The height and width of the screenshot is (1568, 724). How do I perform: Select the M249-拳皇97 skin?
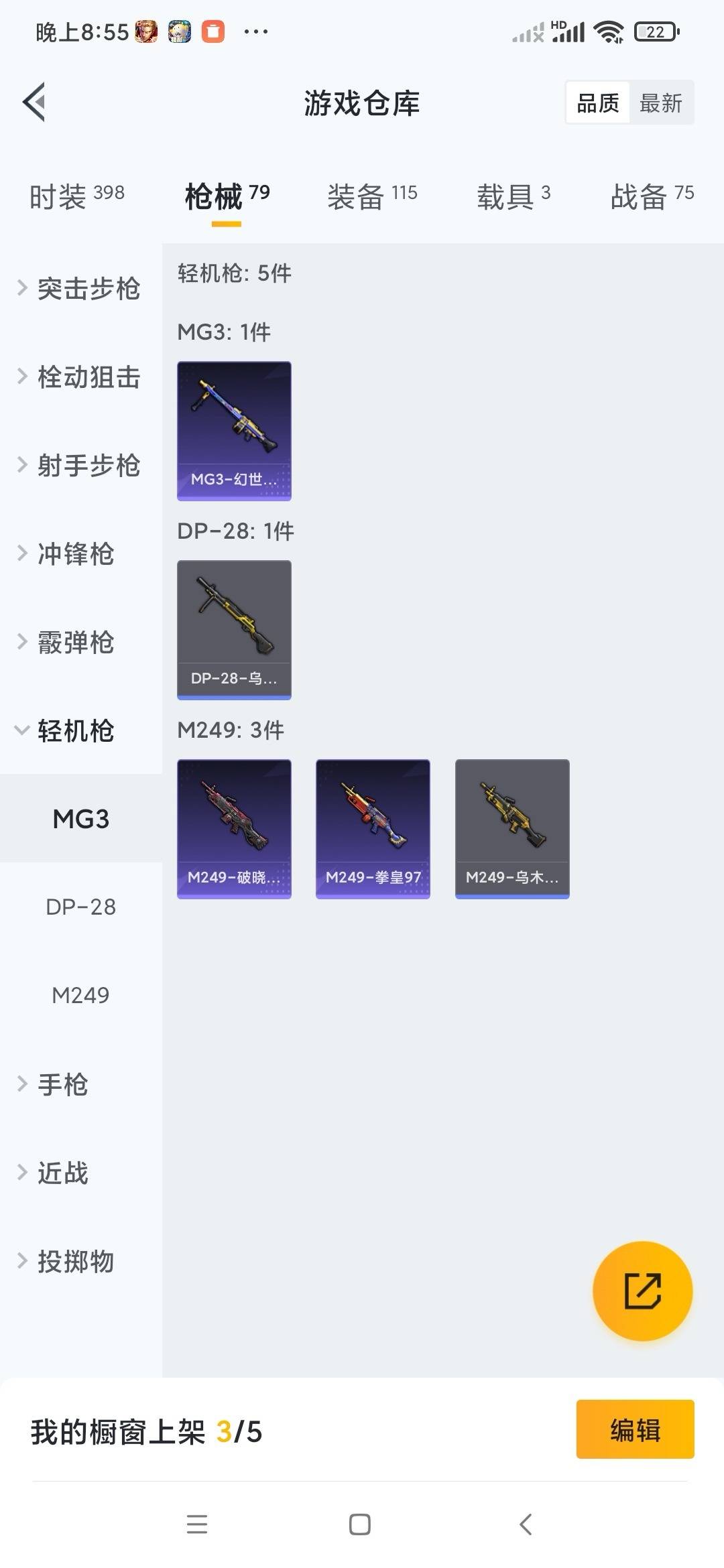click(x=372, y=828)
